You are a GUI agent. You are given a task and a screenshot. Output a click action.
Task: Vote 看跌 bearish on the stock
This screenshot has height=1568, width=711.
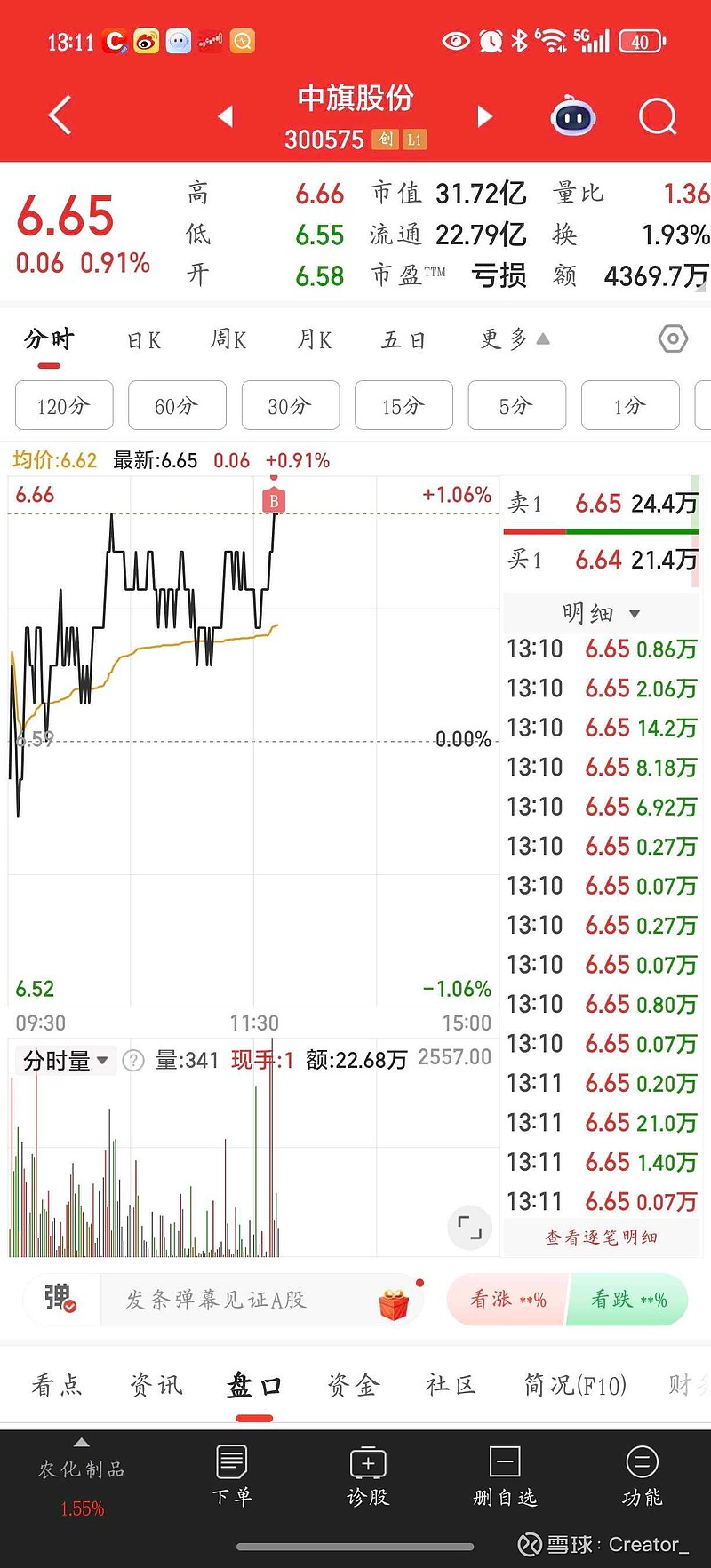[628, 1300]
